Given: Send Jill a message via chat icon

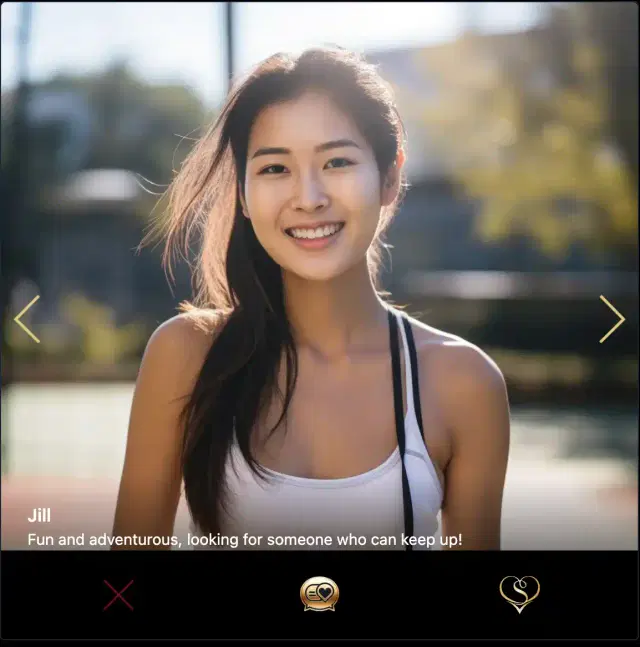Looking at the screenshot, I should point(319,594).
